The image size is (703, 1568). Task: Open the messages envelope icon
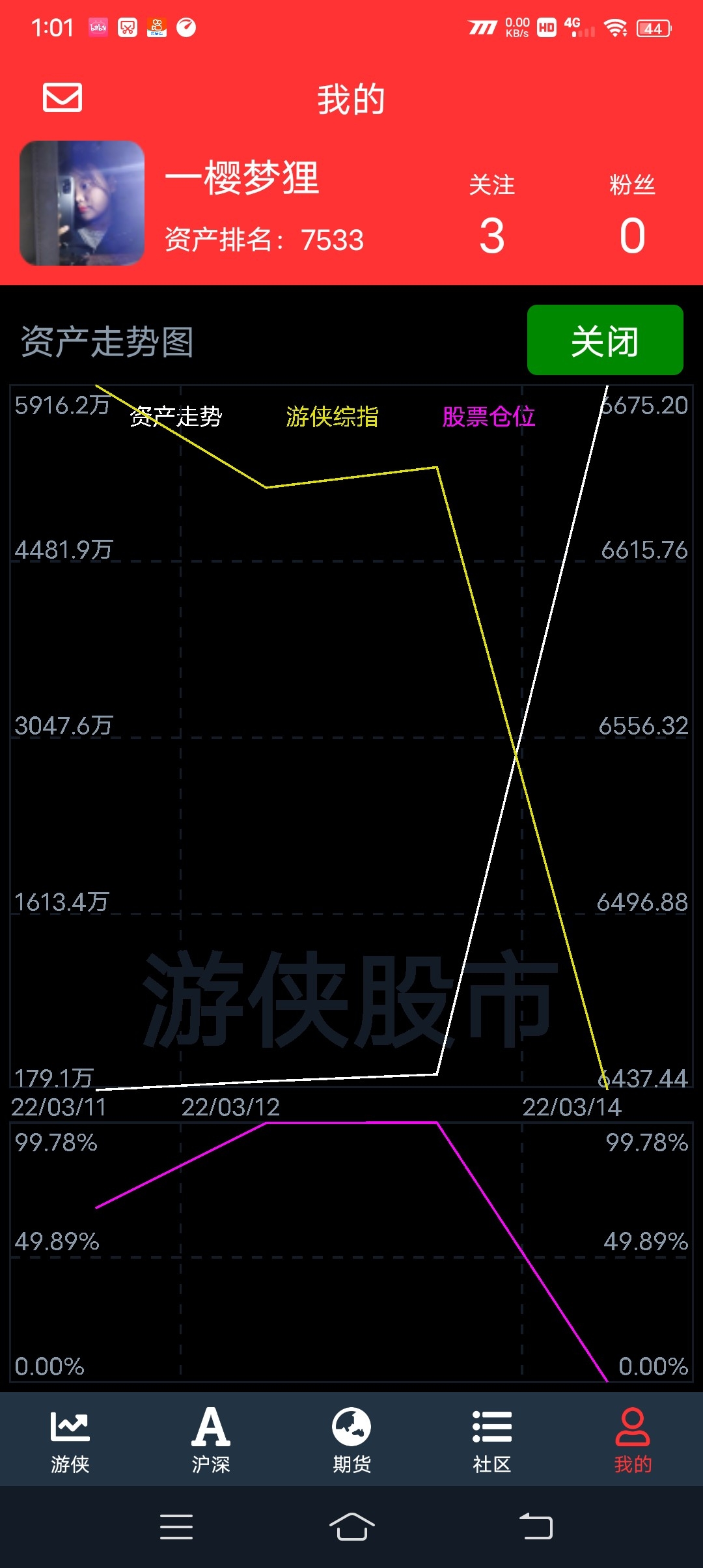[62, 98]
